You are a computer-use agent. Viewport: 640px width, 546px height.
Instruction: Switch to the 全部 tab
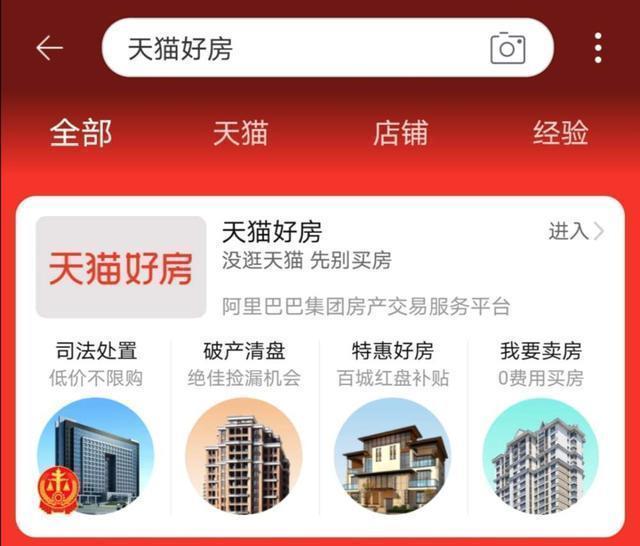click(81, 133)
